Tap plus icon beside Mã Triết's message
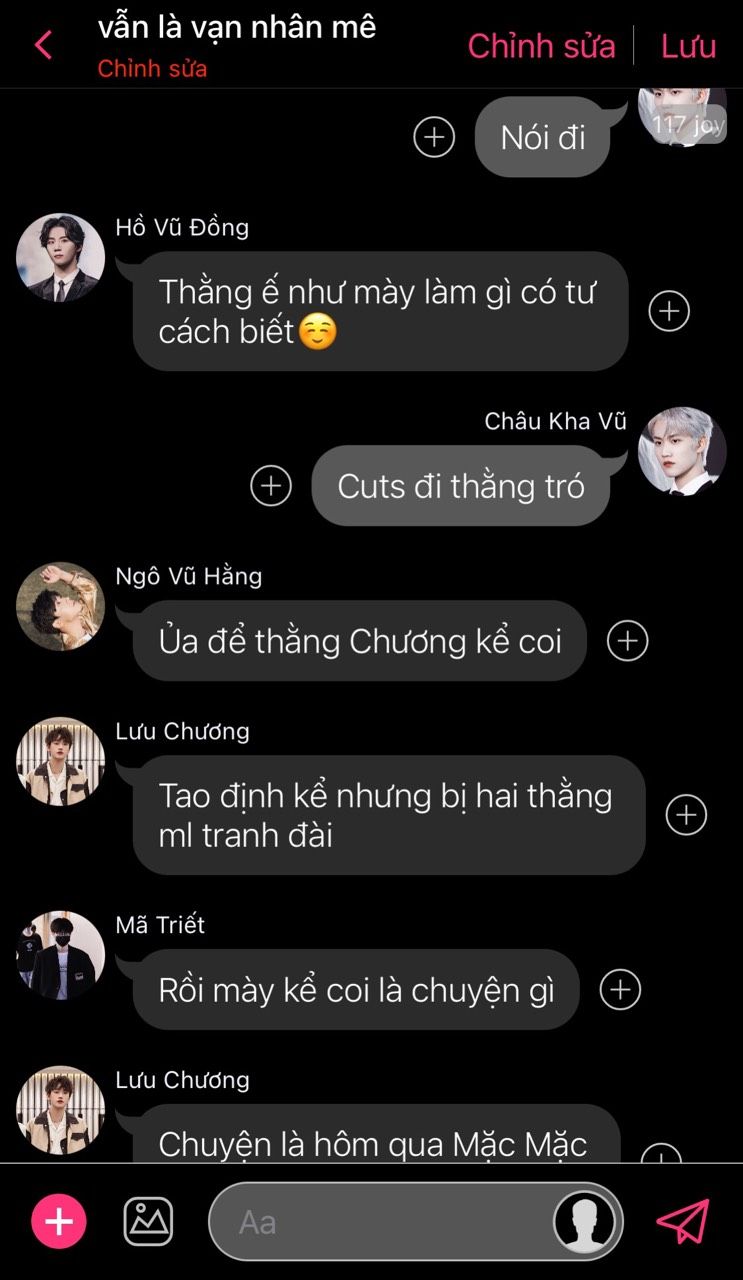The height and width of the screenshot is (1280, 743). pos(620,989)
